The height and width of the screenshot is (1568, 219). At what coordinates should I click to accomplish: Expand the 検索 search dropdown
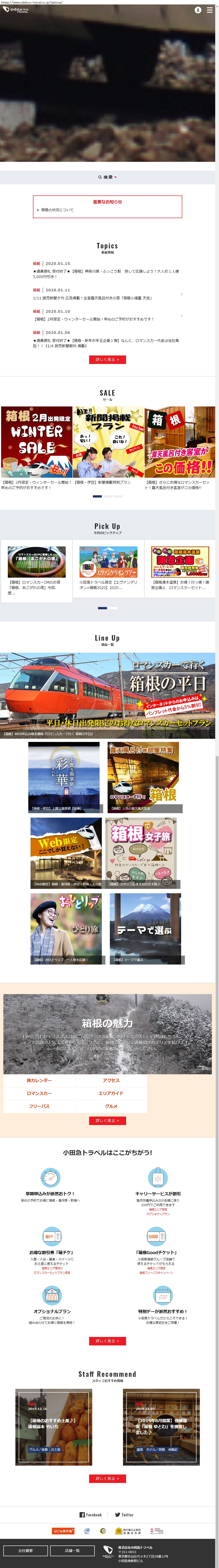point(107,177)
